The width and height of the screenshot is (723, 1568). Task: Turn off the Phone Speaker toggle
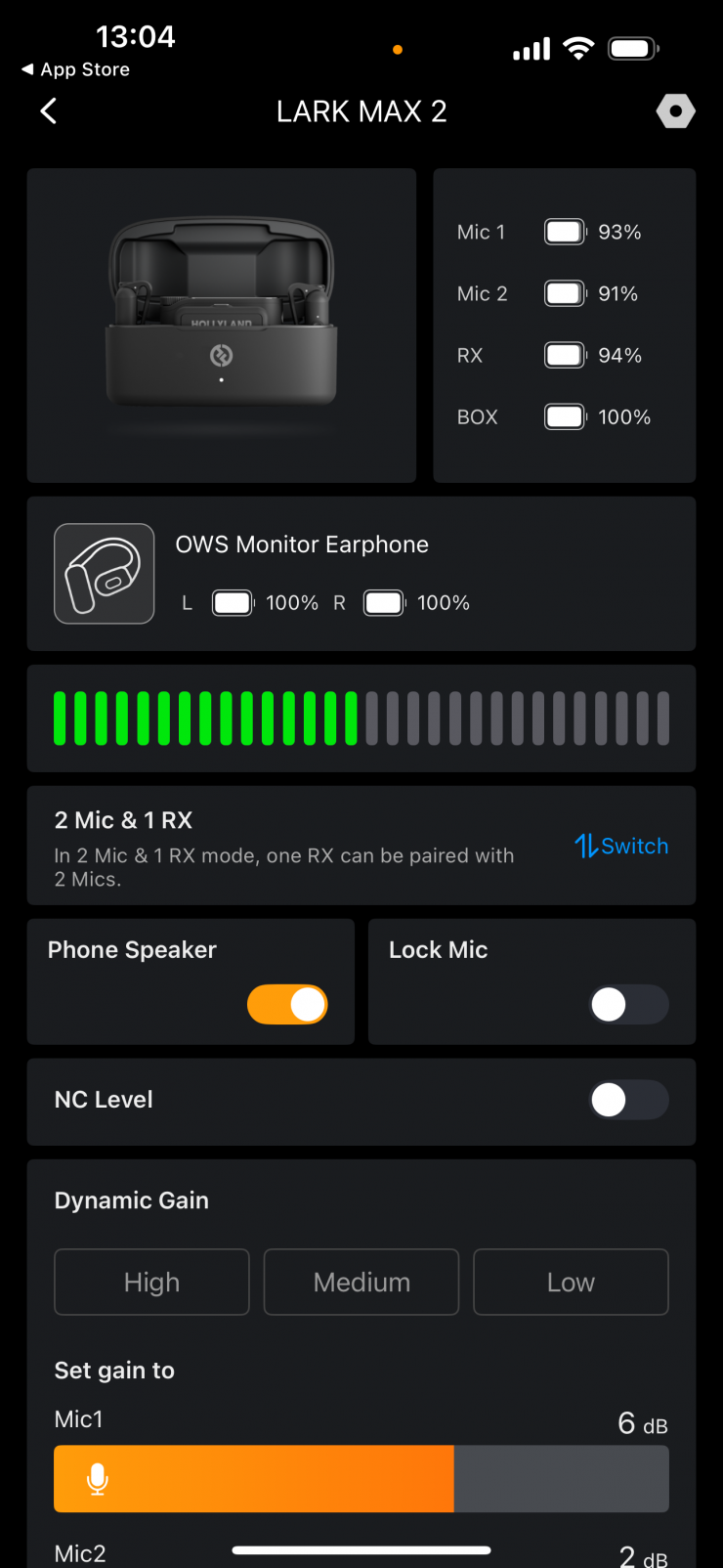pos(287,1004)
